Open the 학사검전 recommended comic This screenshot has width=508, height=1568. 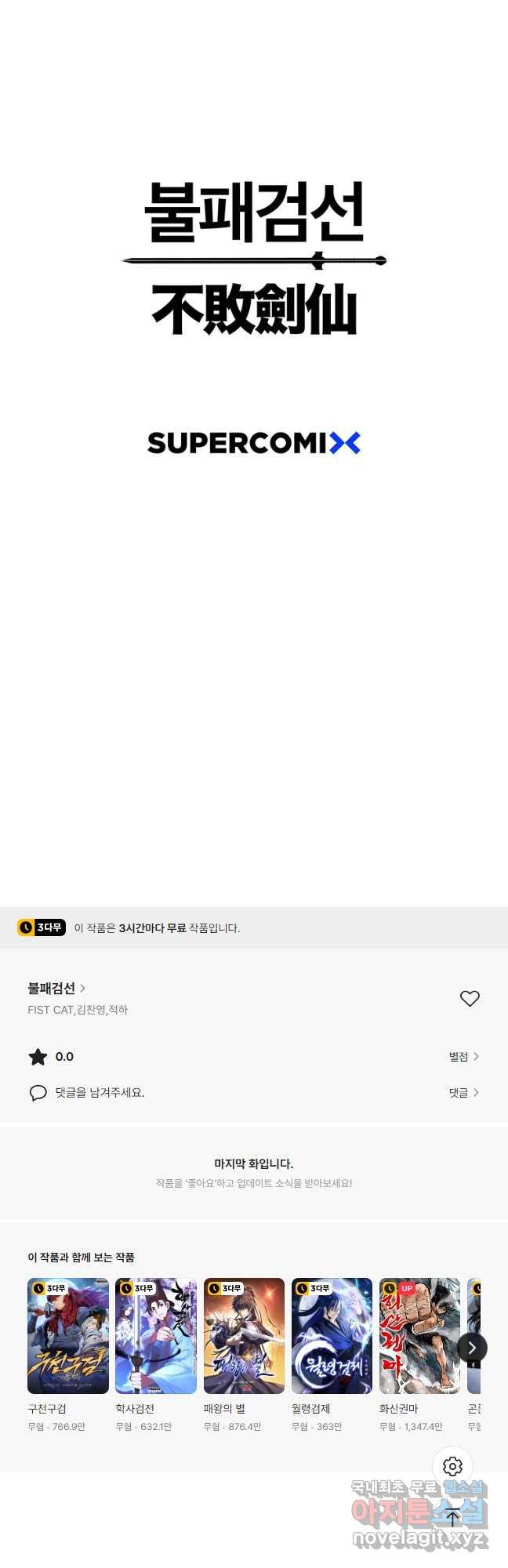[156, 1336]
